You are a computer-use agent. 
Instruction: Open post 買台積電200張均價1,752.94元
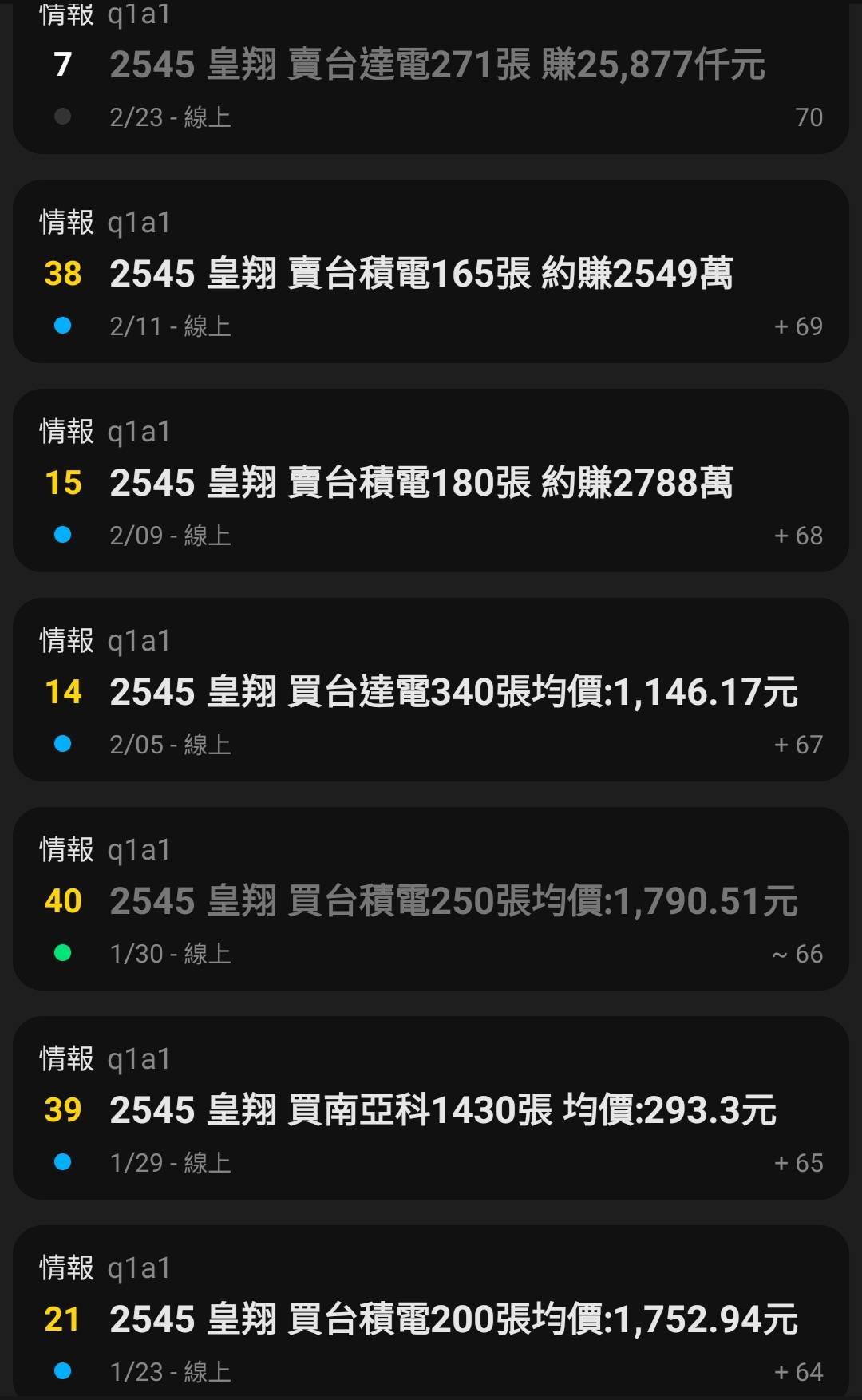[453, 1319]
